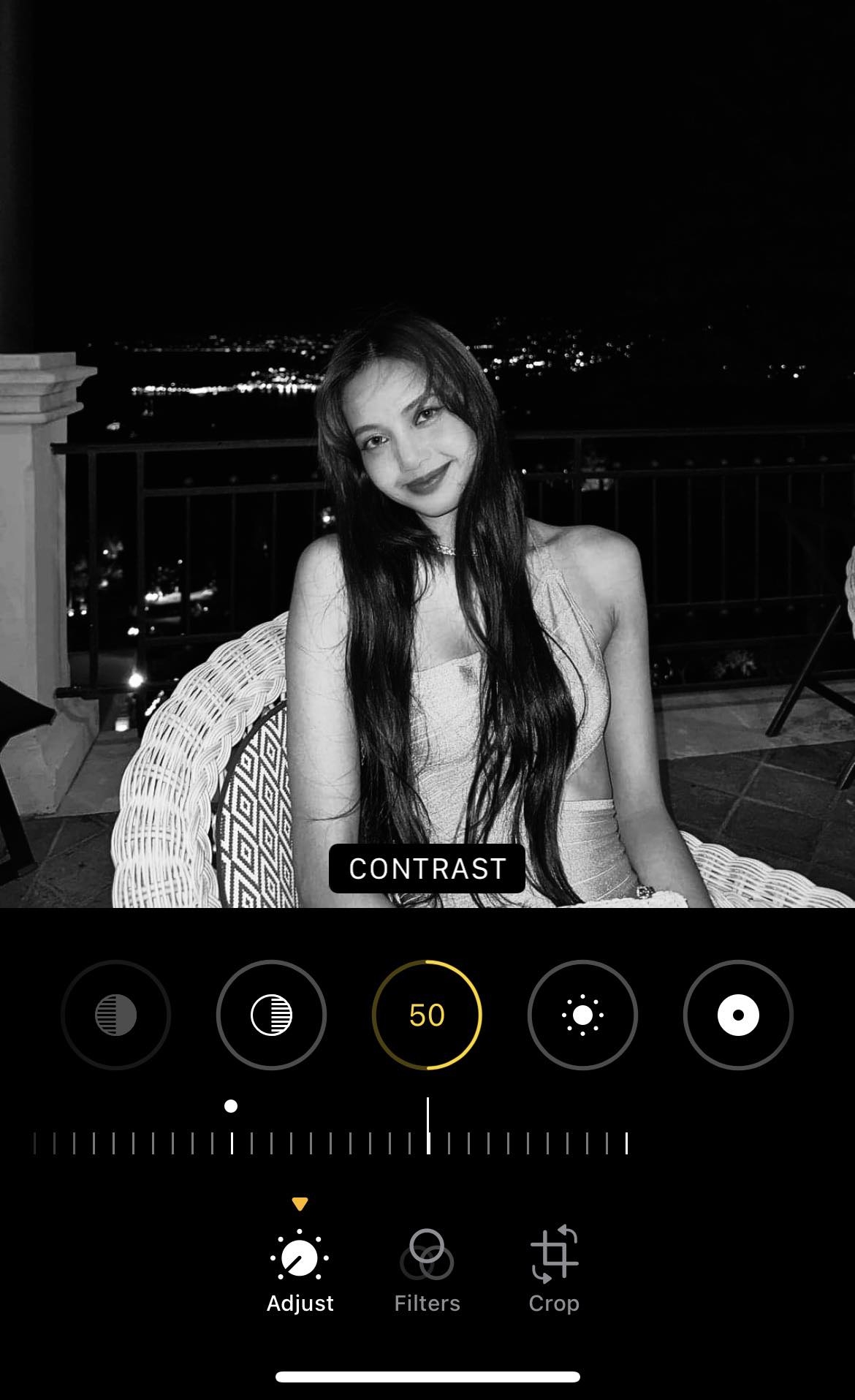Image resolution: width=855 pixels, height=1400 pixels.
Task: Tap the Contrast dial showing 50
Action: point(427,1015)
